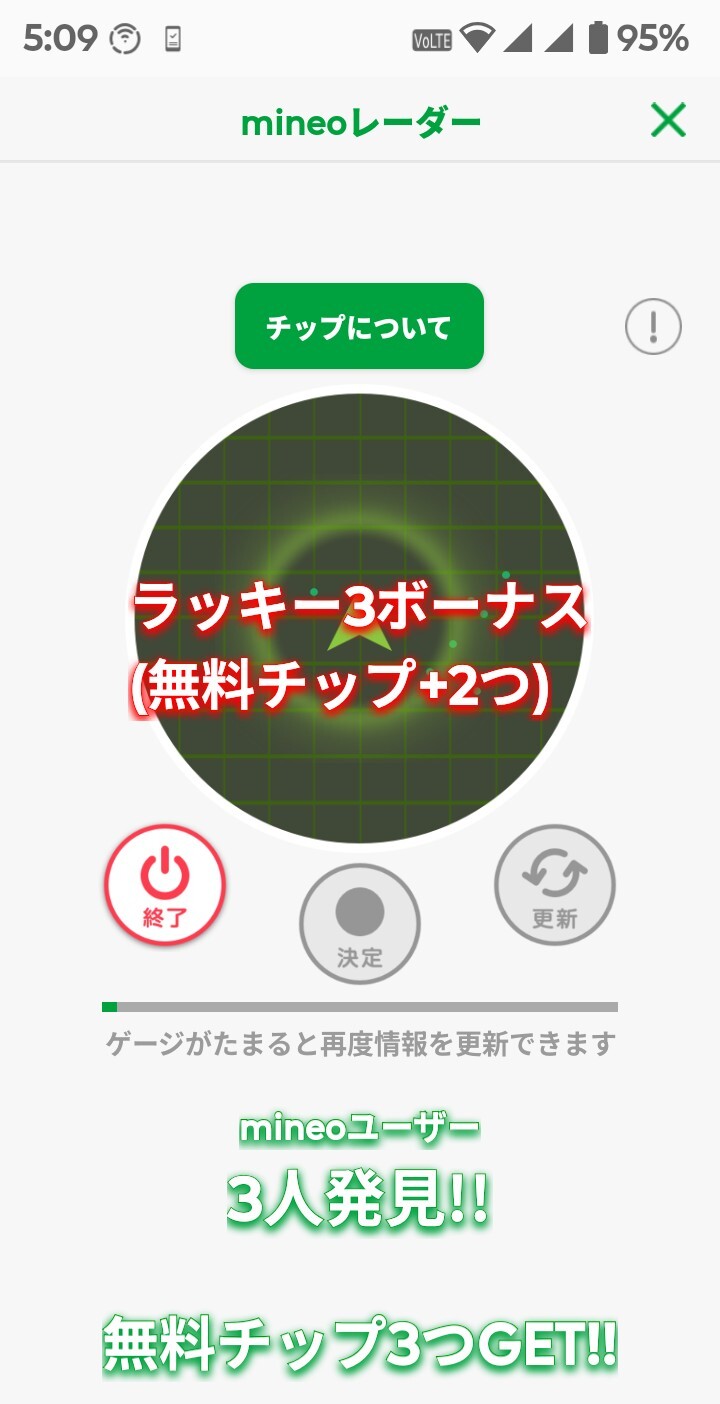Open the チップについて button
This screenshot has width=720, height=1404.
click(x=359, y=326)
